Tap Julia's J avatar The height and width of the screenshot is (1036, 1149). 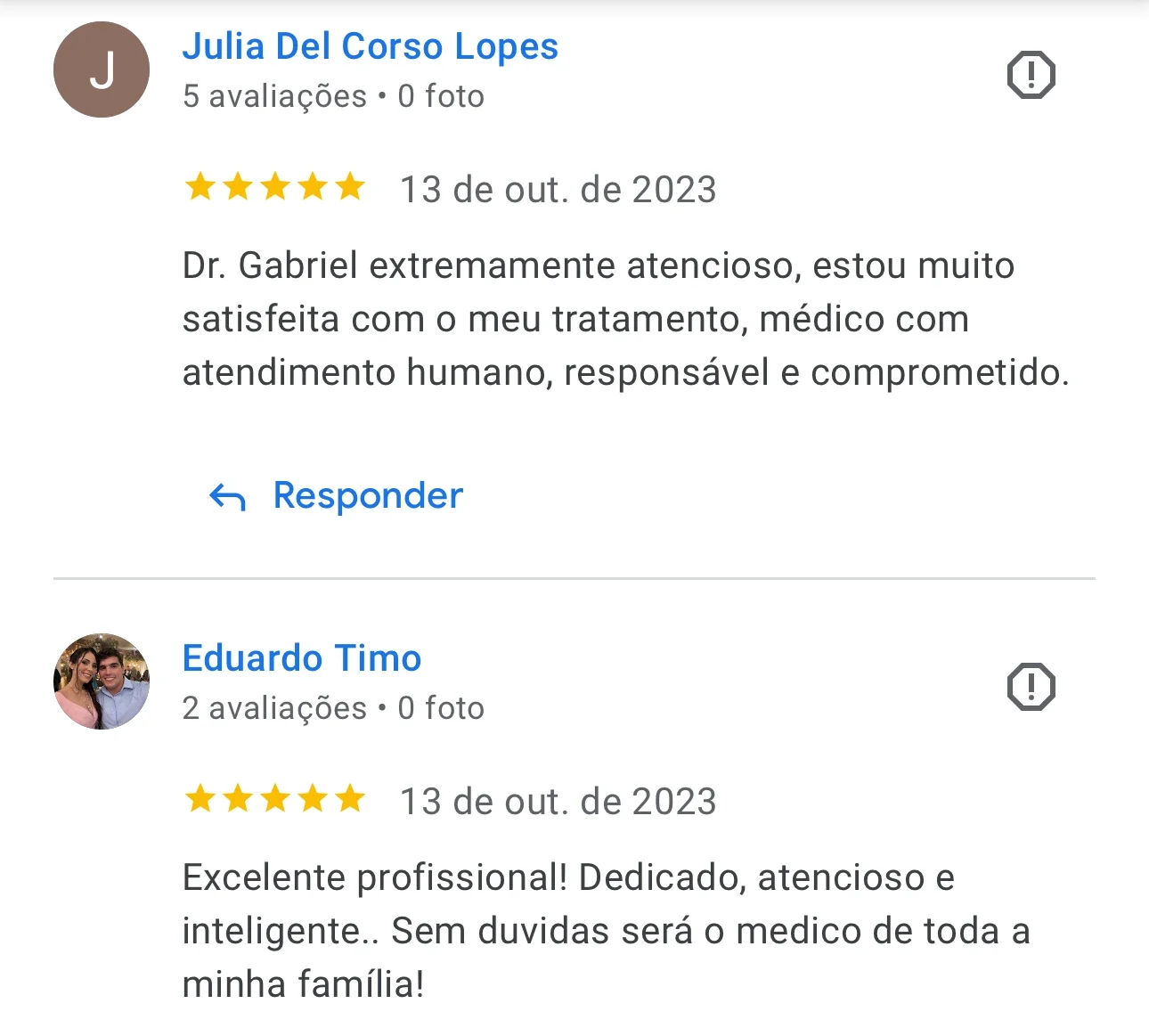point(102,69)
